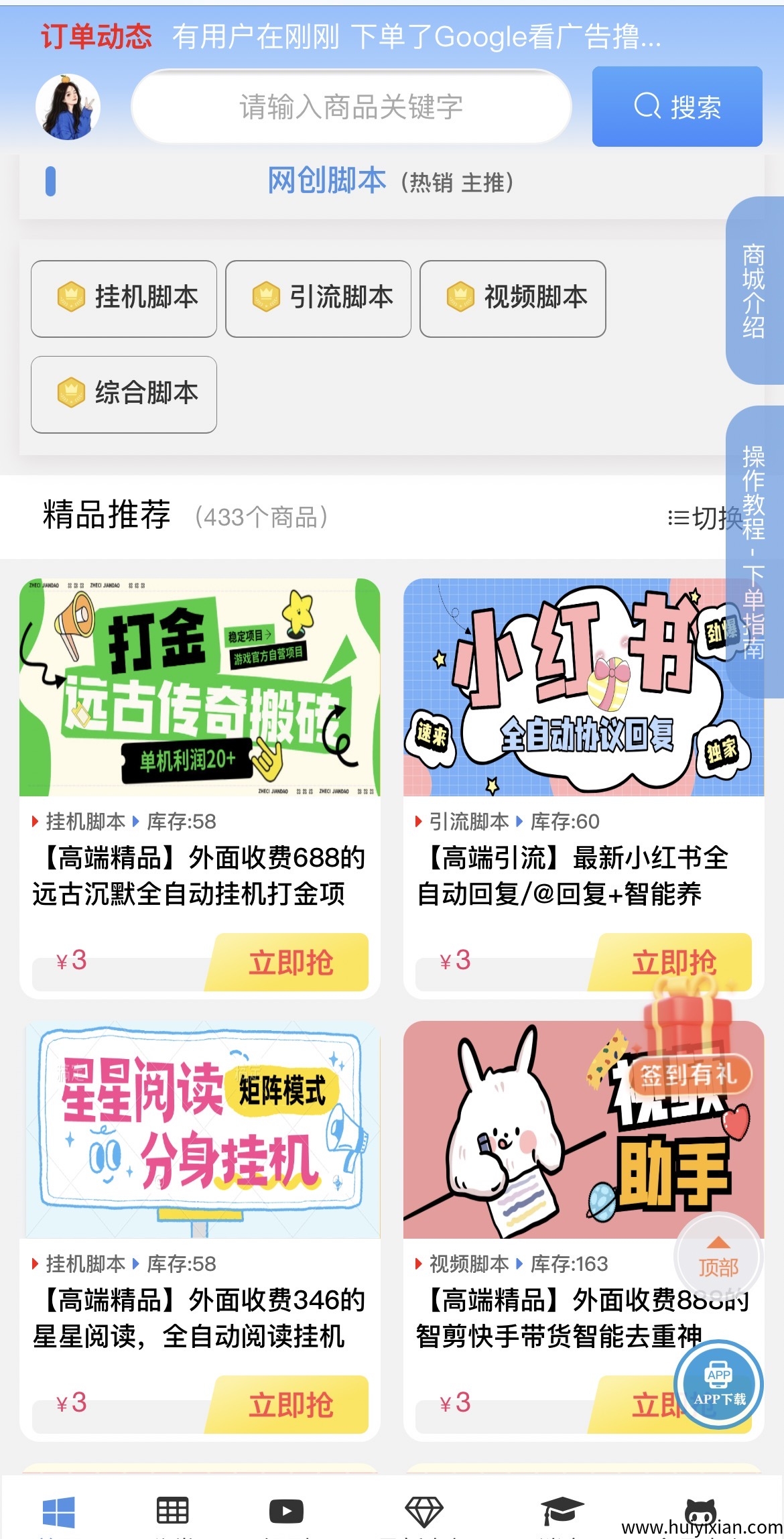Open the 商城介绍 side tab
The image size is (784, 1539).
755,290
